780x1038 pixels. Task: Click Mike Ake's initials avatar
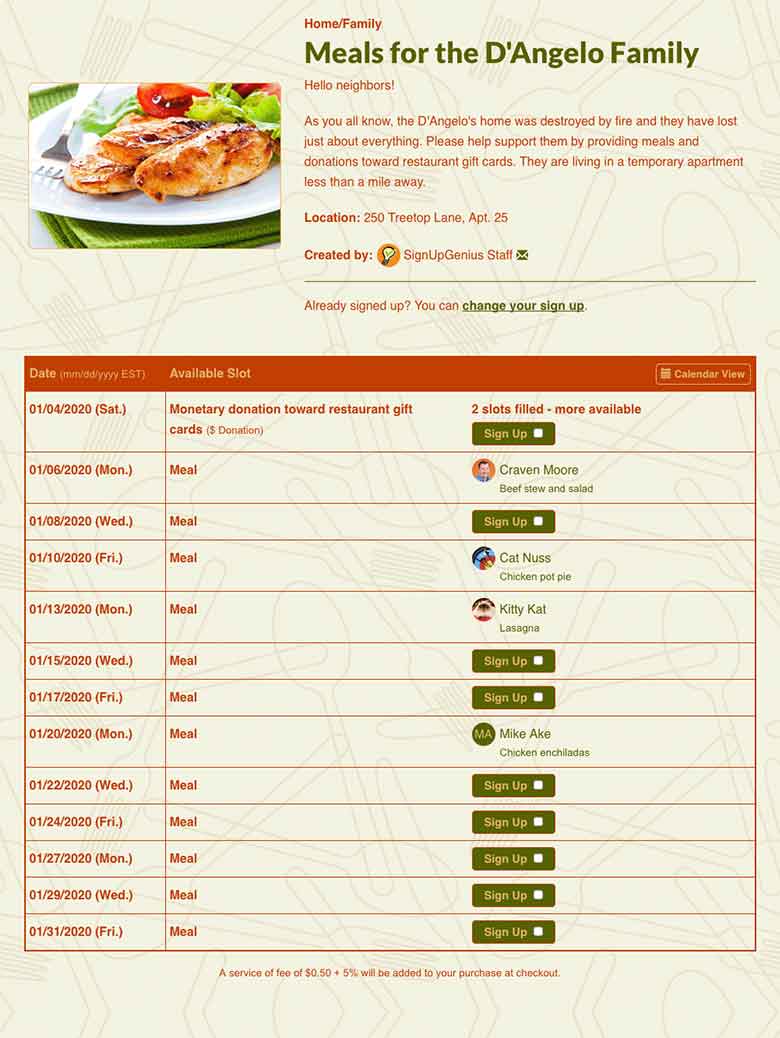[x=482, y=733]
